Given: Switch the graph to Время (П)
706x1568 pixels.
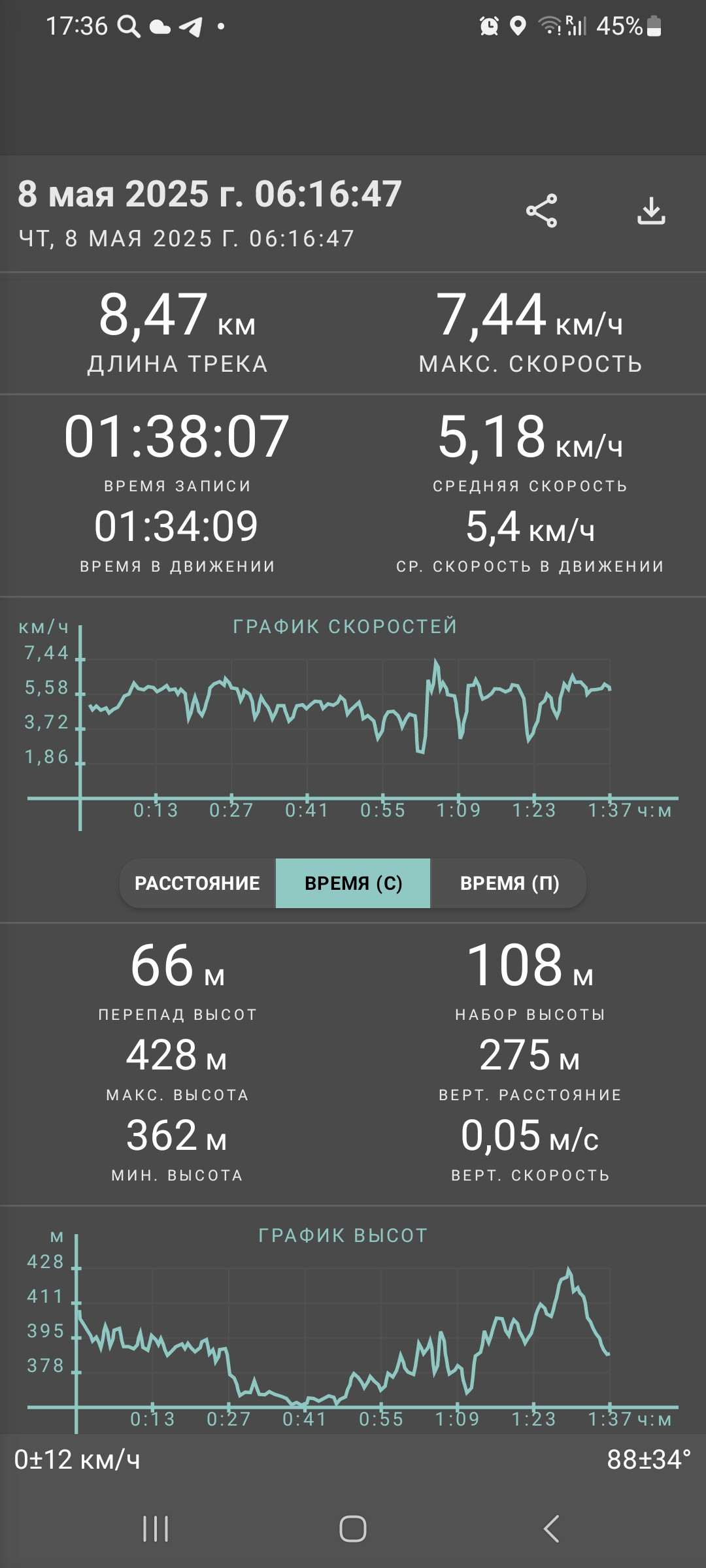Looking at the screenshot, I should click(x=509, y=883).
